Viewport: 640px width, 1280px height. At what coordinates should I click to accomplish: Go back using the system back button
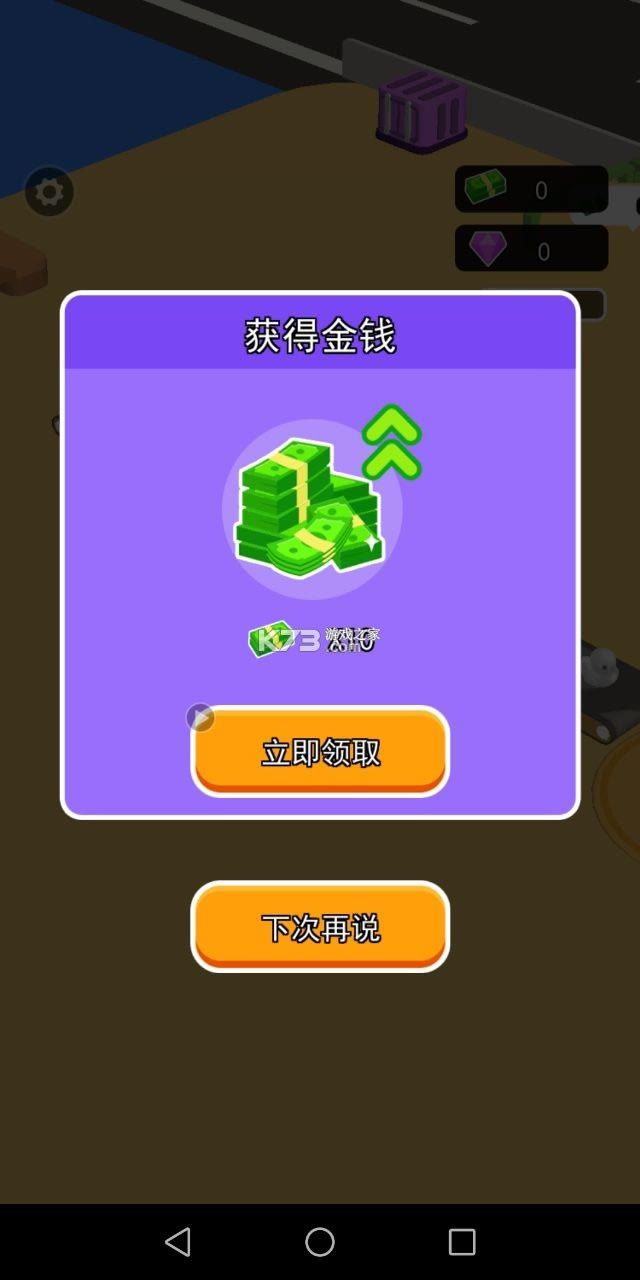pyautogui.click(x=178, y=1242)
